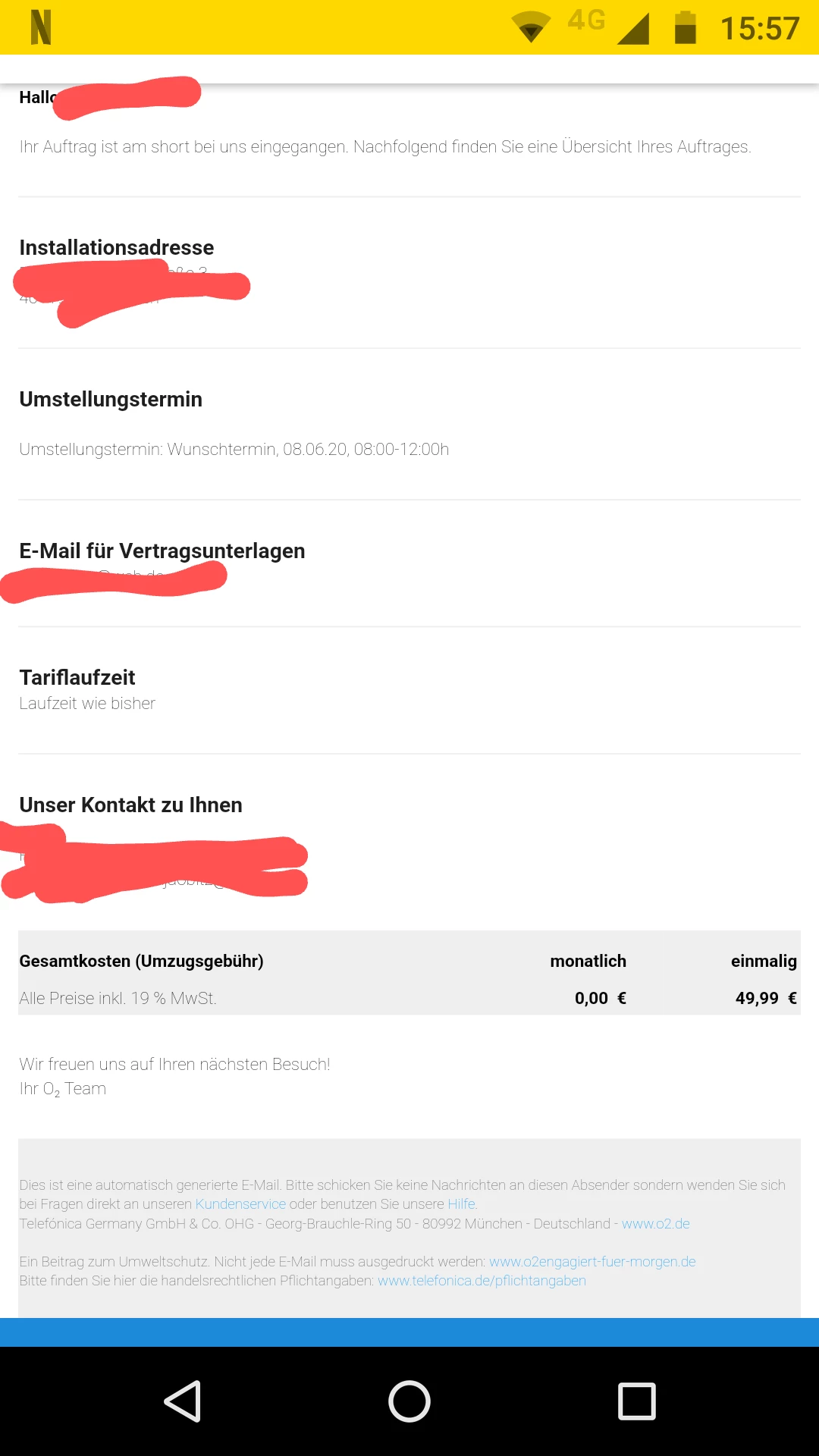819x1456 pixels.
Task: Open the telefonica.de/pflichtangaben link
Action: click(482, 1281)
